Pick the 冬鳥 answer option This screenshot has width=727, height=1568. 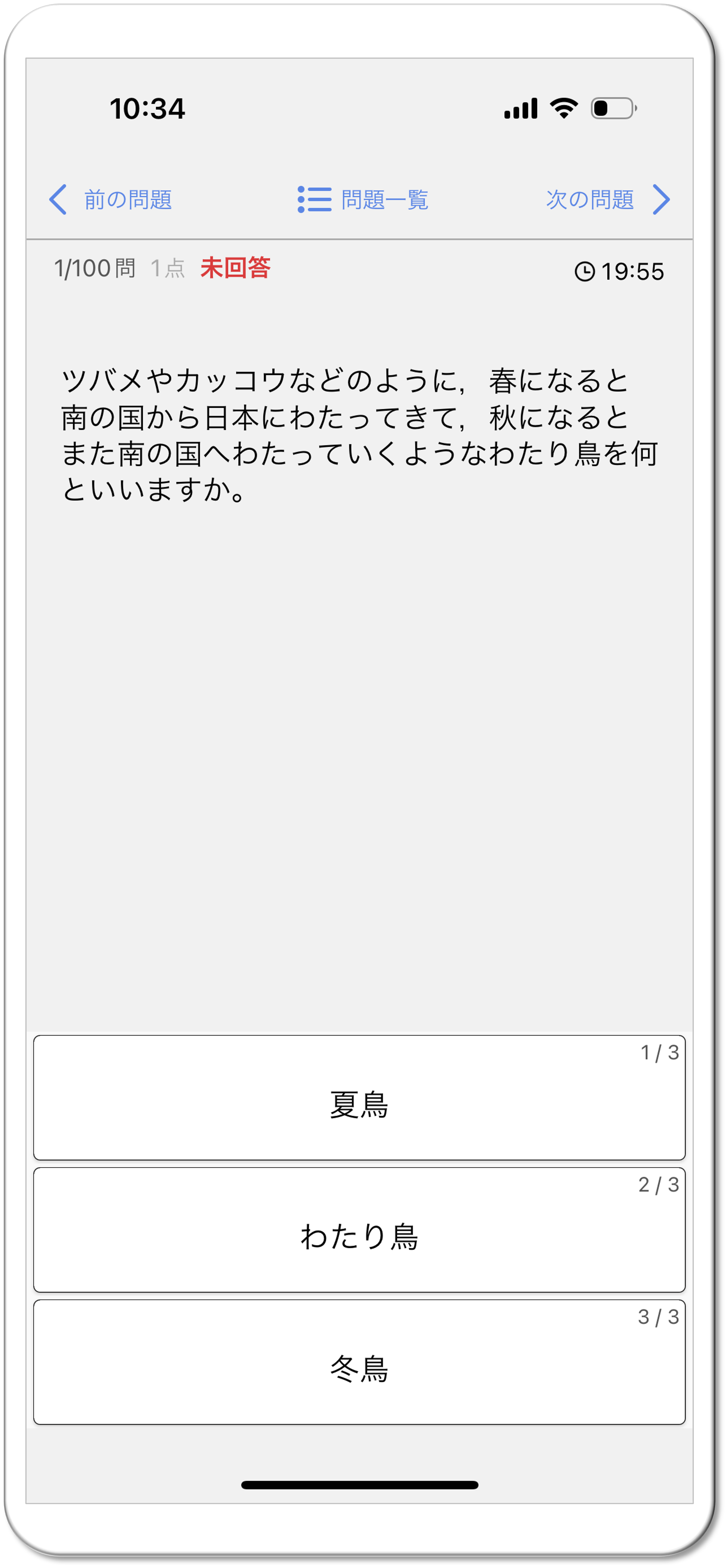[359, 1362]
